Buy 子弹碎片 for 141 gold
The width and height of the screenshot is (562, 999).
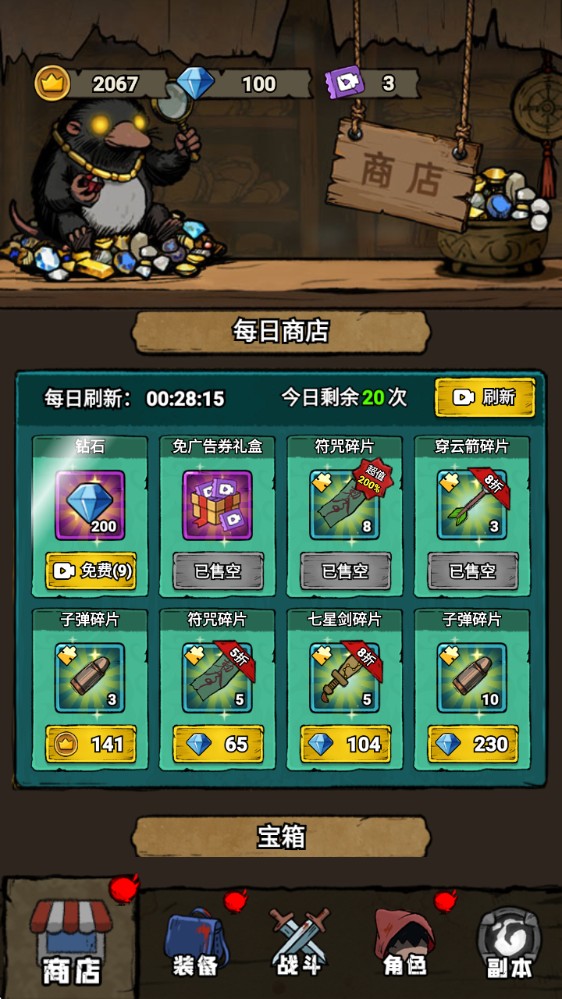(90, 744)
